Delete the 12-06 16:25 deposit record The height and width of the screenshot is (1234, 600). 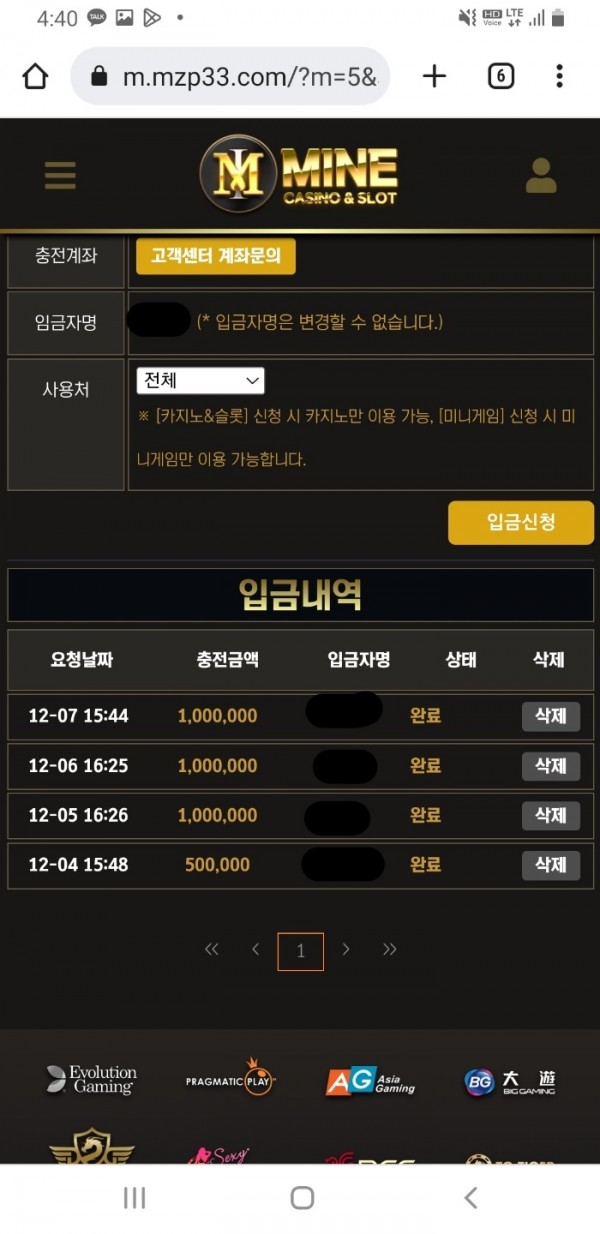click(x=550, y=766)
